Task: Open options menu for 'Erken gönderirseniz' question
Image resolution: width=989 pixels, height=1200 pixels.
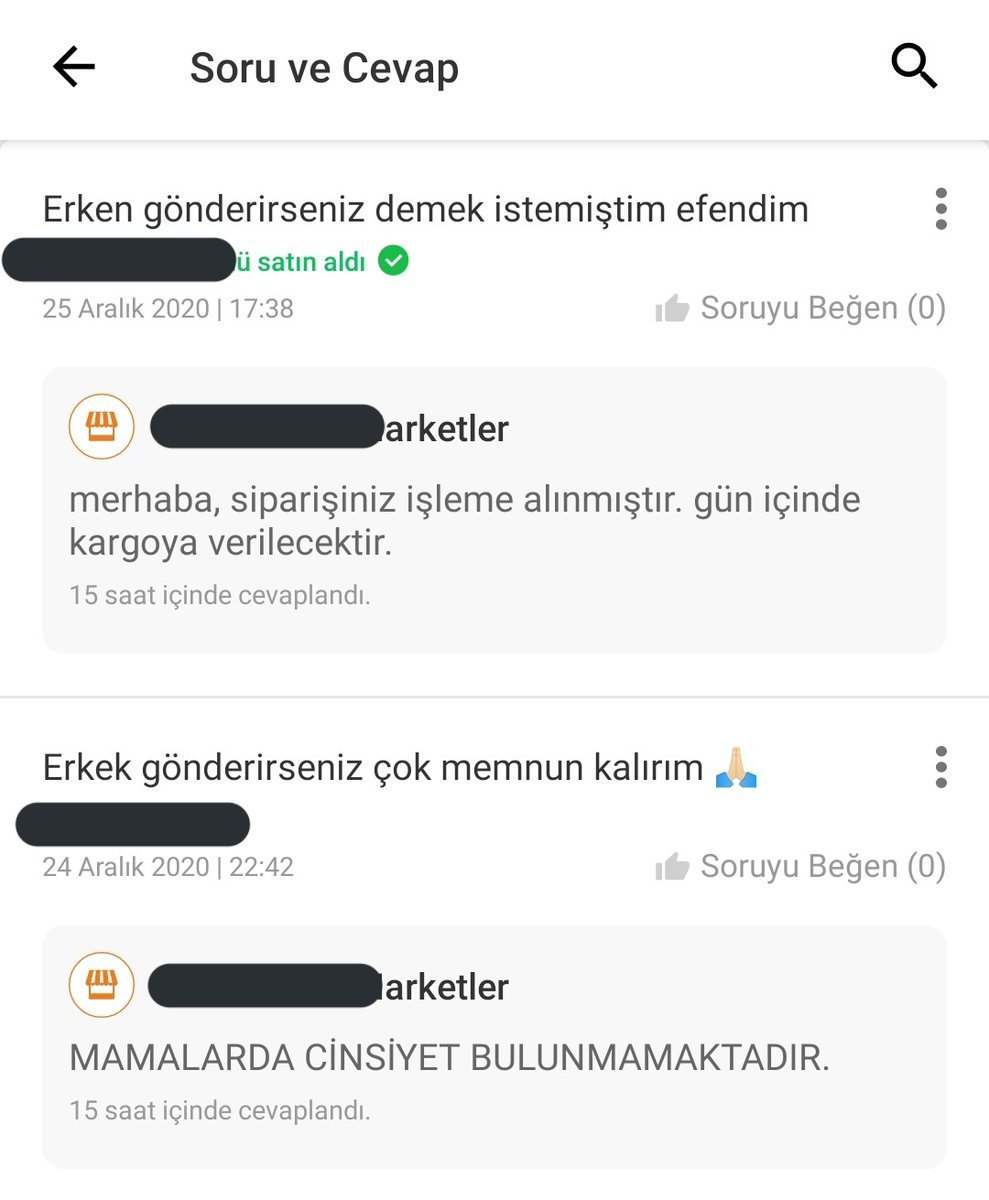Action: click(940, 209)
